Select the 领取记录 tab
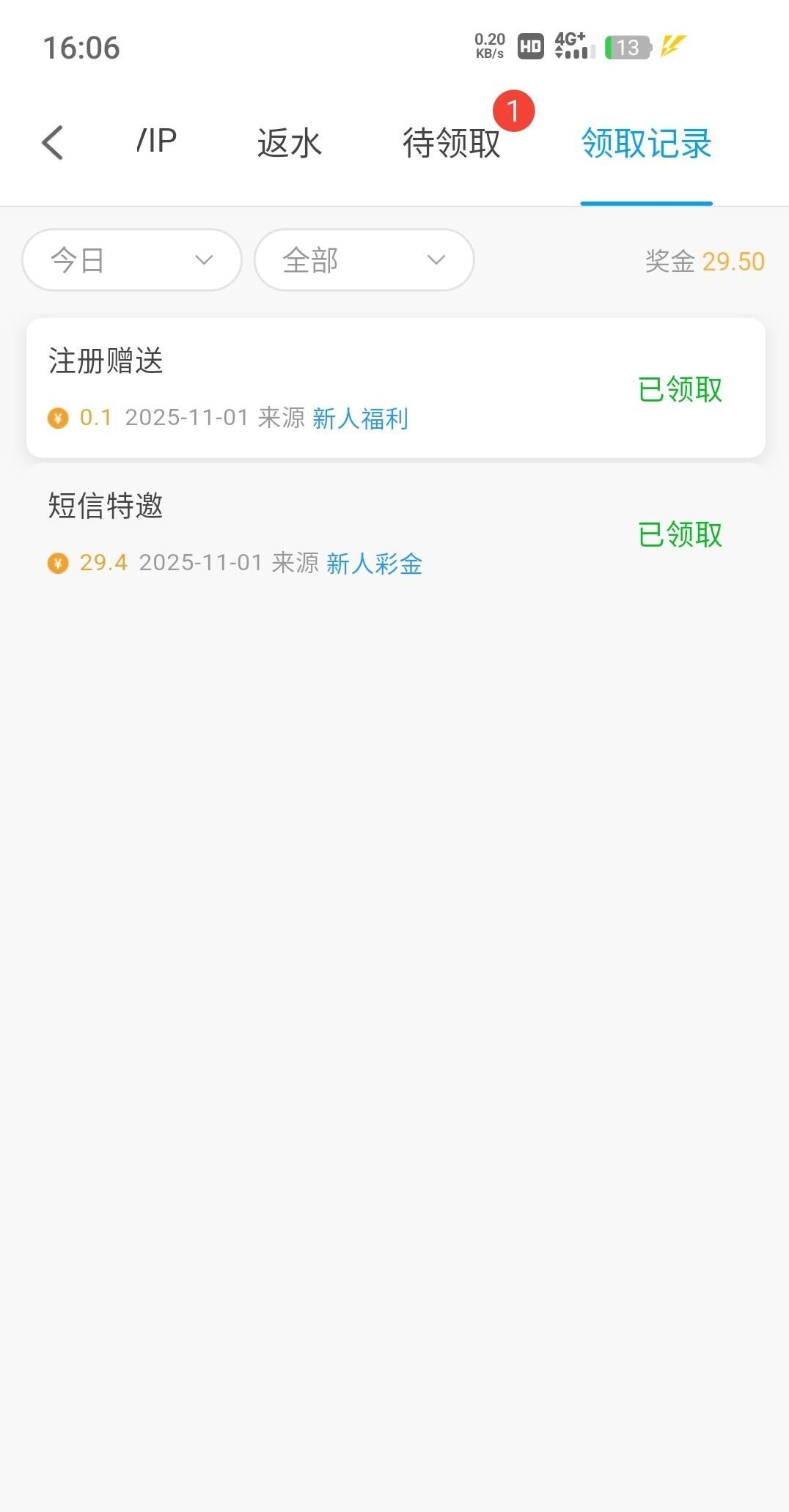 click(646, 143)
